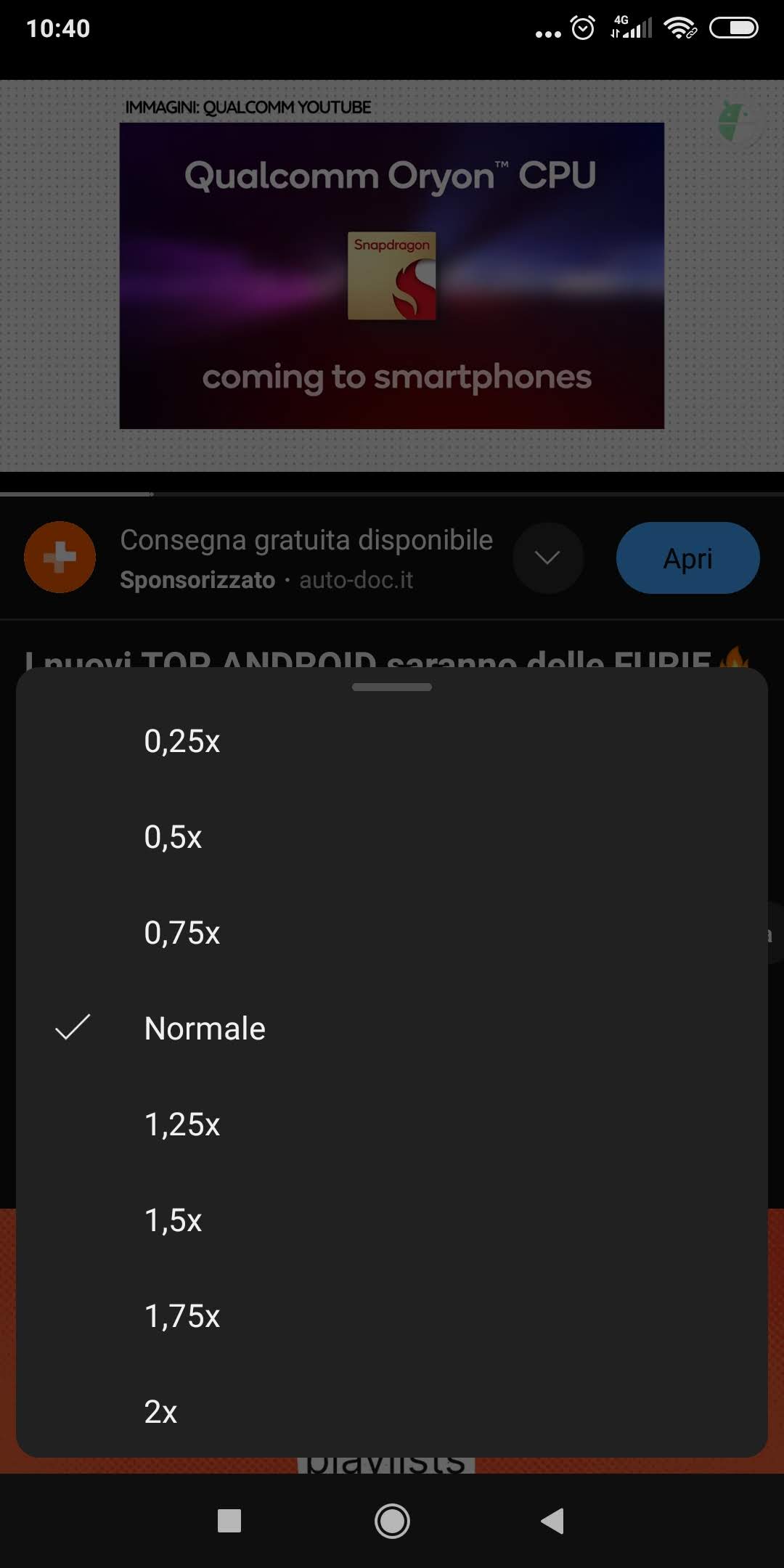The width and height of the screenshot is (784, 1568).
Task: Go back with the system back button
Action: coord(553,1521)
